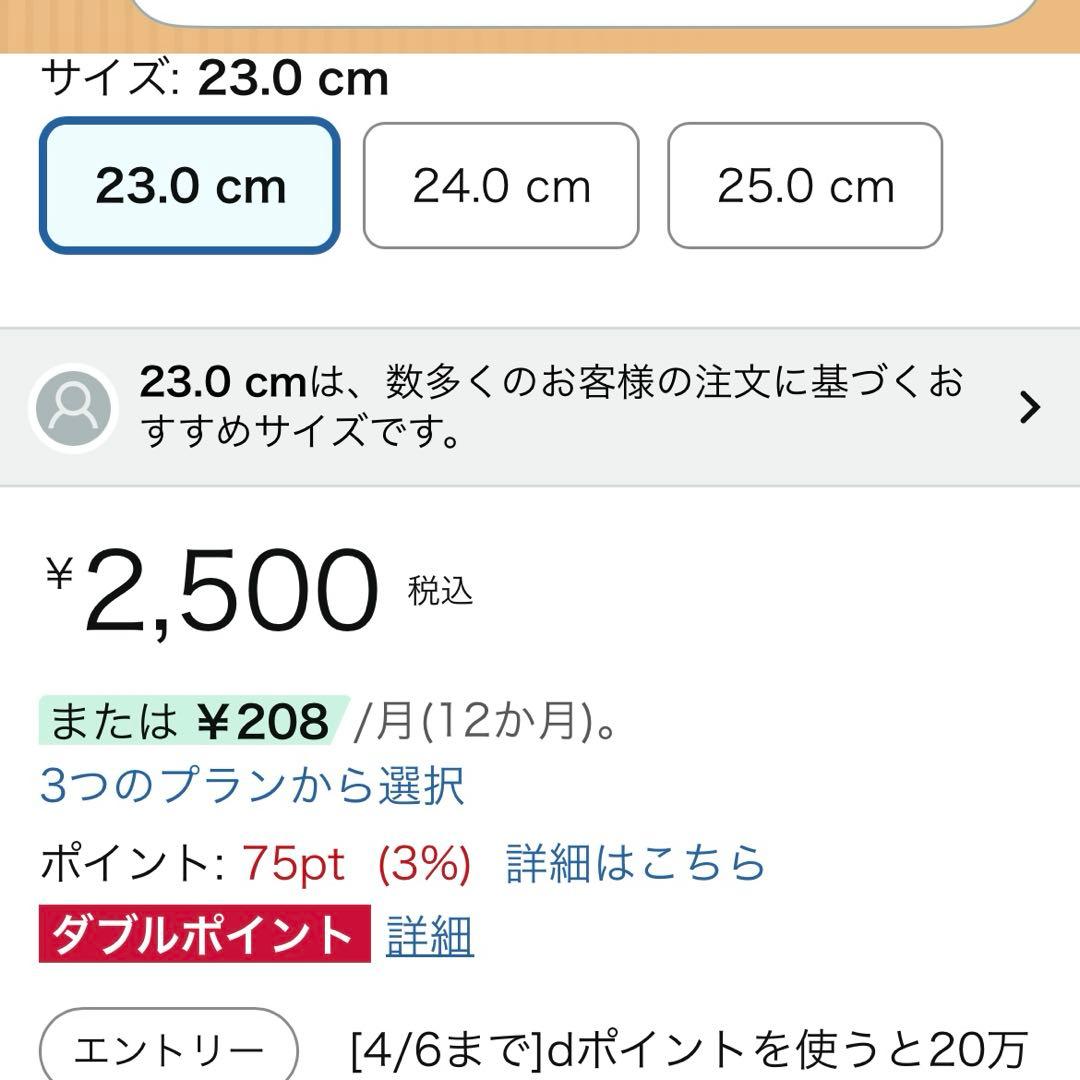1080x1080 pixels.
Task: Tap the エントリー button
Action: coord(169,1047)
